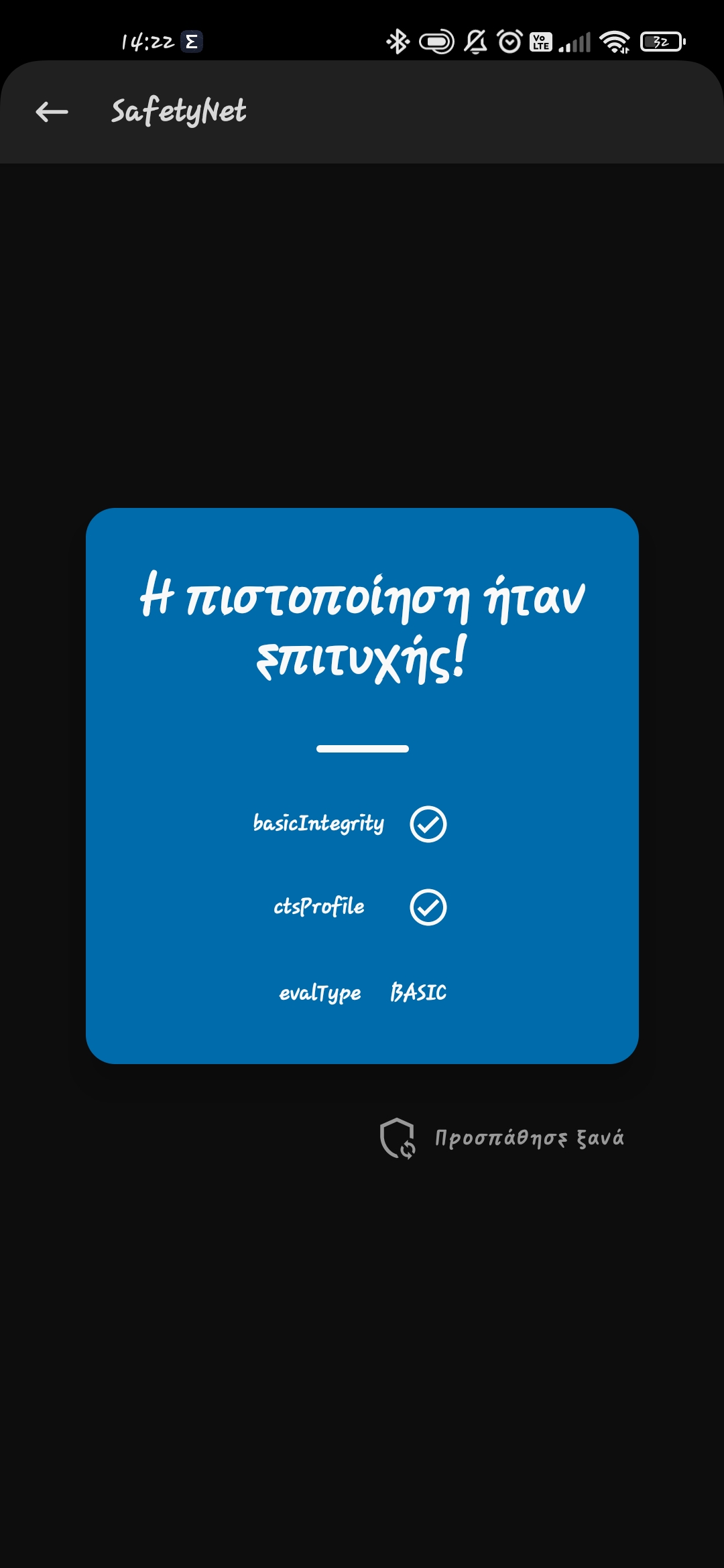Go back from the SafetyNet screen

pyautogui.click(x=52, y=112)
